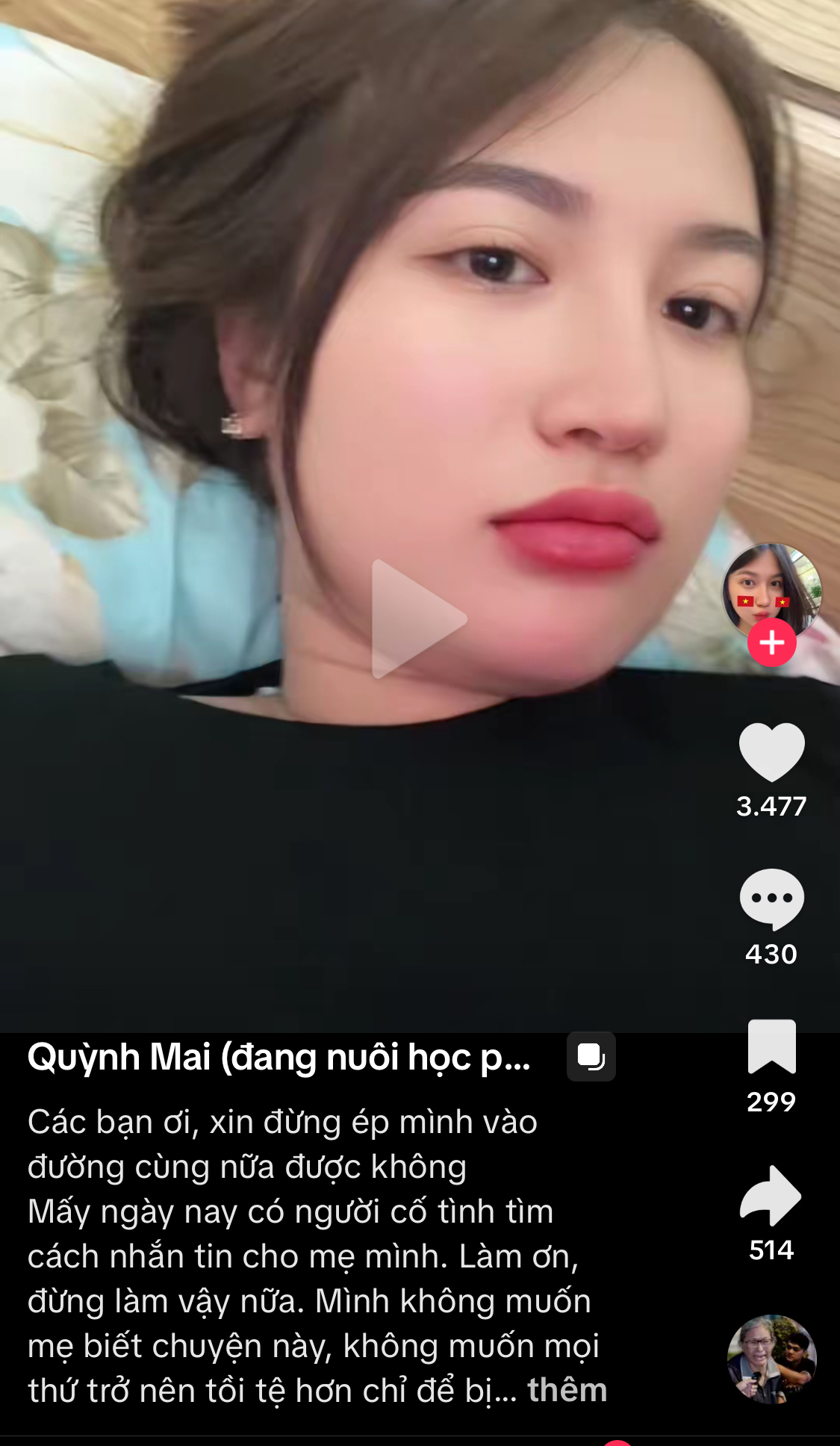This screenshot has height=1446, width=840.
Task: Tap the photo-mode icon beside username
Action: point(591,1057)
